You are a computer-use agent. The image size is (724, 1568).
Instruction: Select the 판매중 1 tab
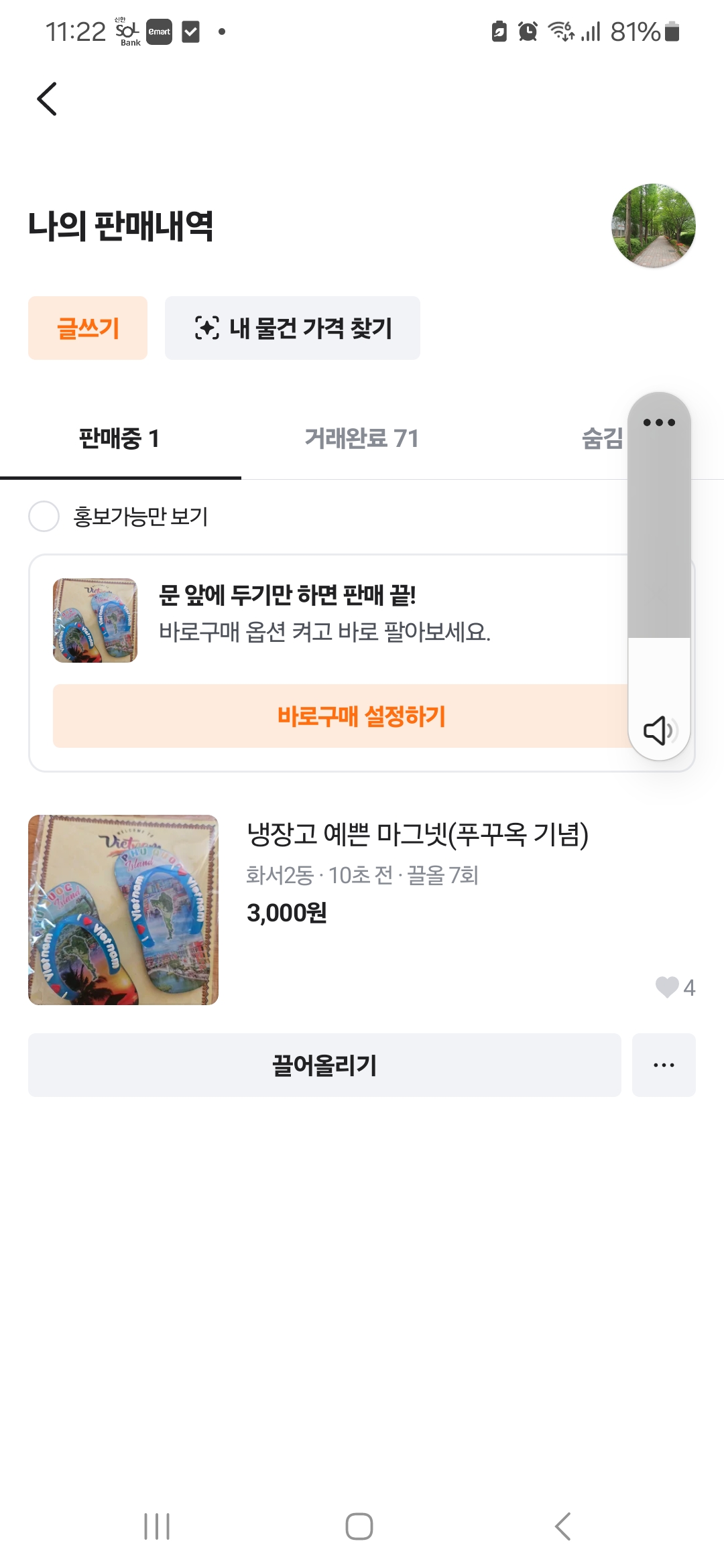119,438
